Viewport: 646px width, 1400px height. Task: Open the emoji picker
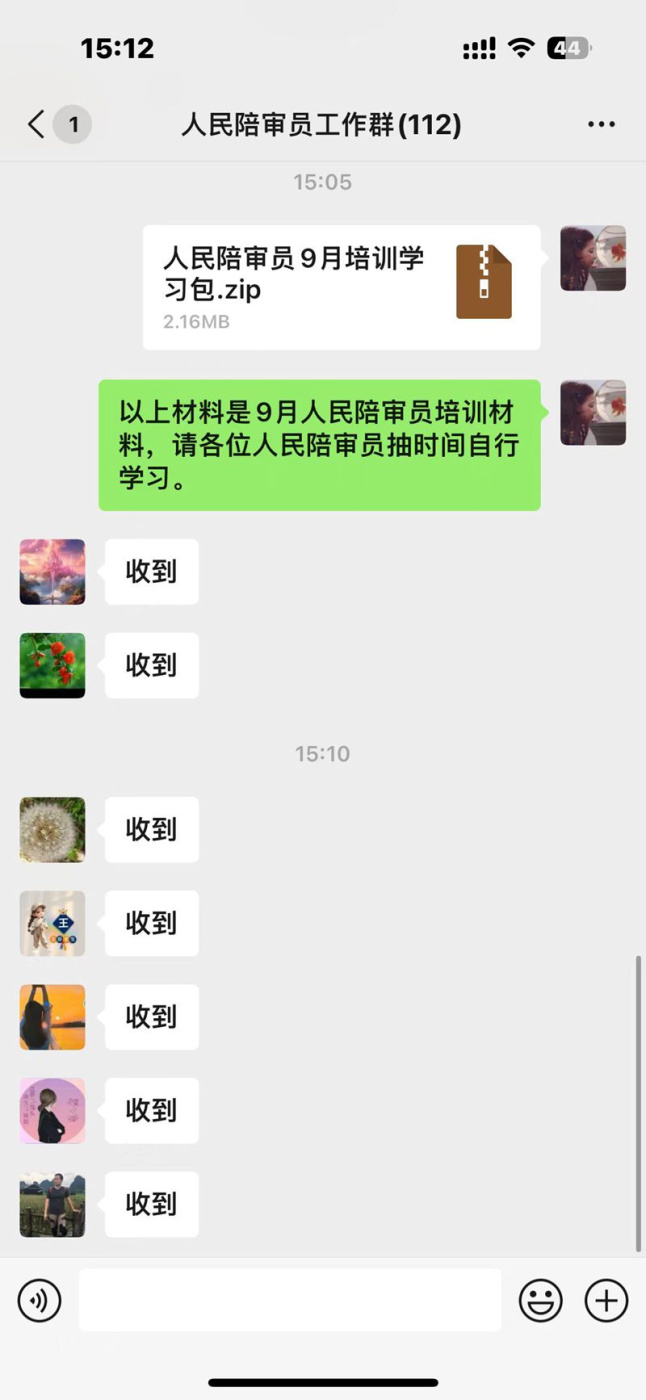click(x=540, y=1300)
